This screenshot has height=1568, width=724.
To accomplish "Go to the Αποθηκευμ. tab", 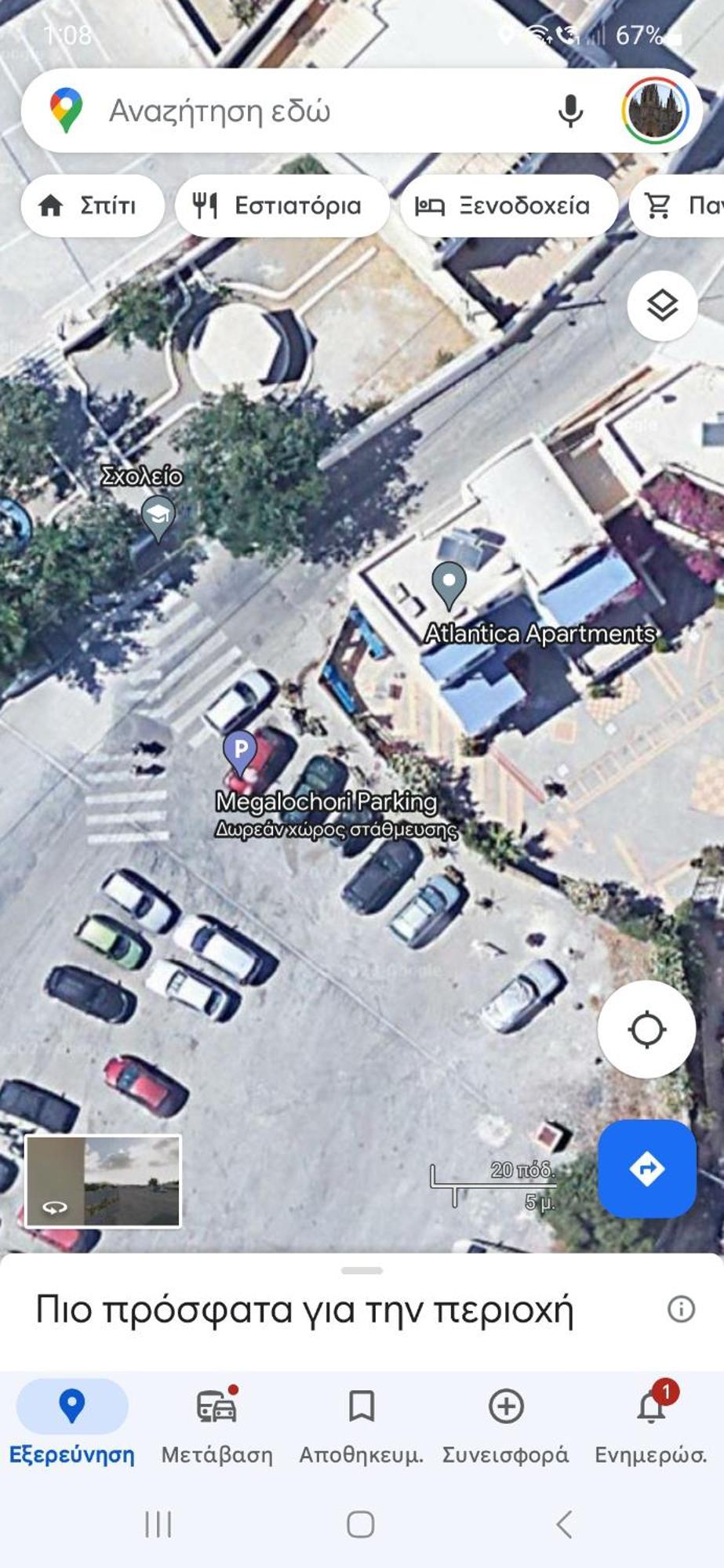I will pos(361,1424).
